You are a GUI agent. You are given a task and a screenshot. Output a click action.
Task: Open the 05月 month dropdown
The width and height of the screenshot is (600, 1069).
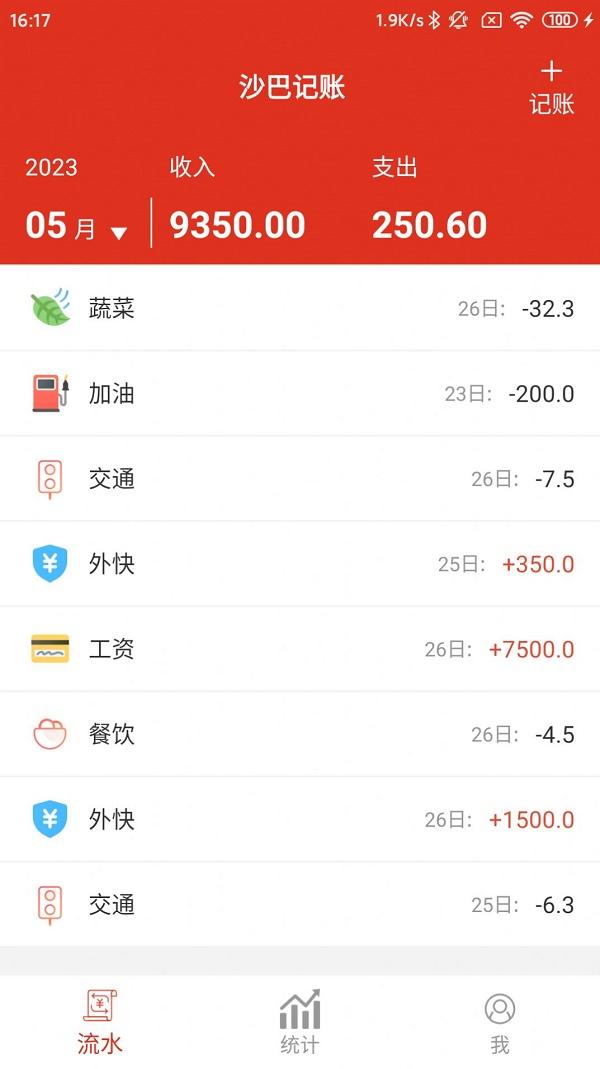point(77,226)
